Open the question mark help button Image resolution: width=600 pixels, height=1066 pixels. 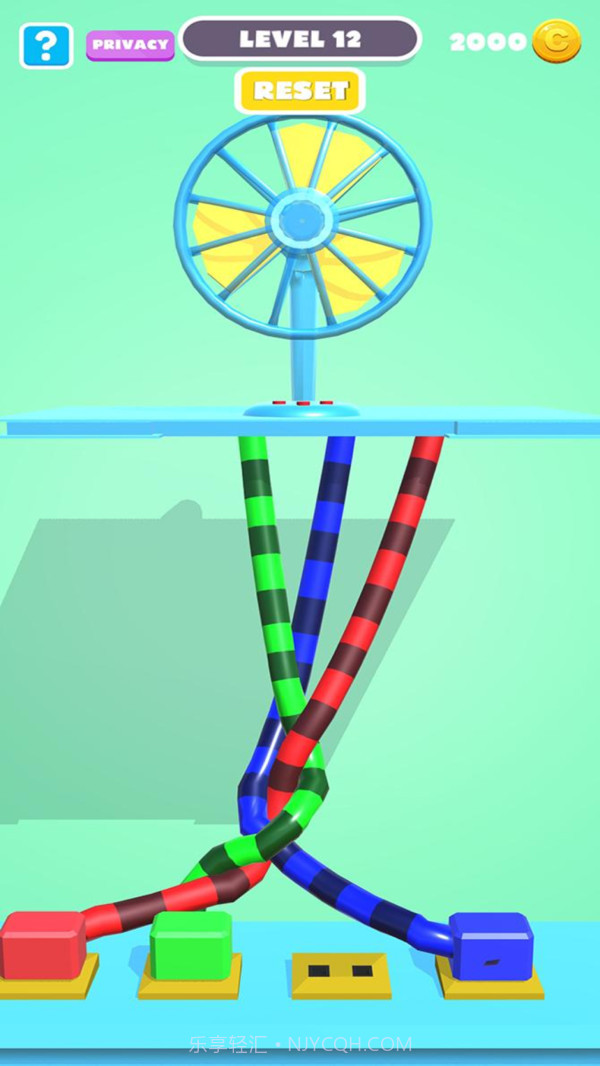[x=46, y=45]
